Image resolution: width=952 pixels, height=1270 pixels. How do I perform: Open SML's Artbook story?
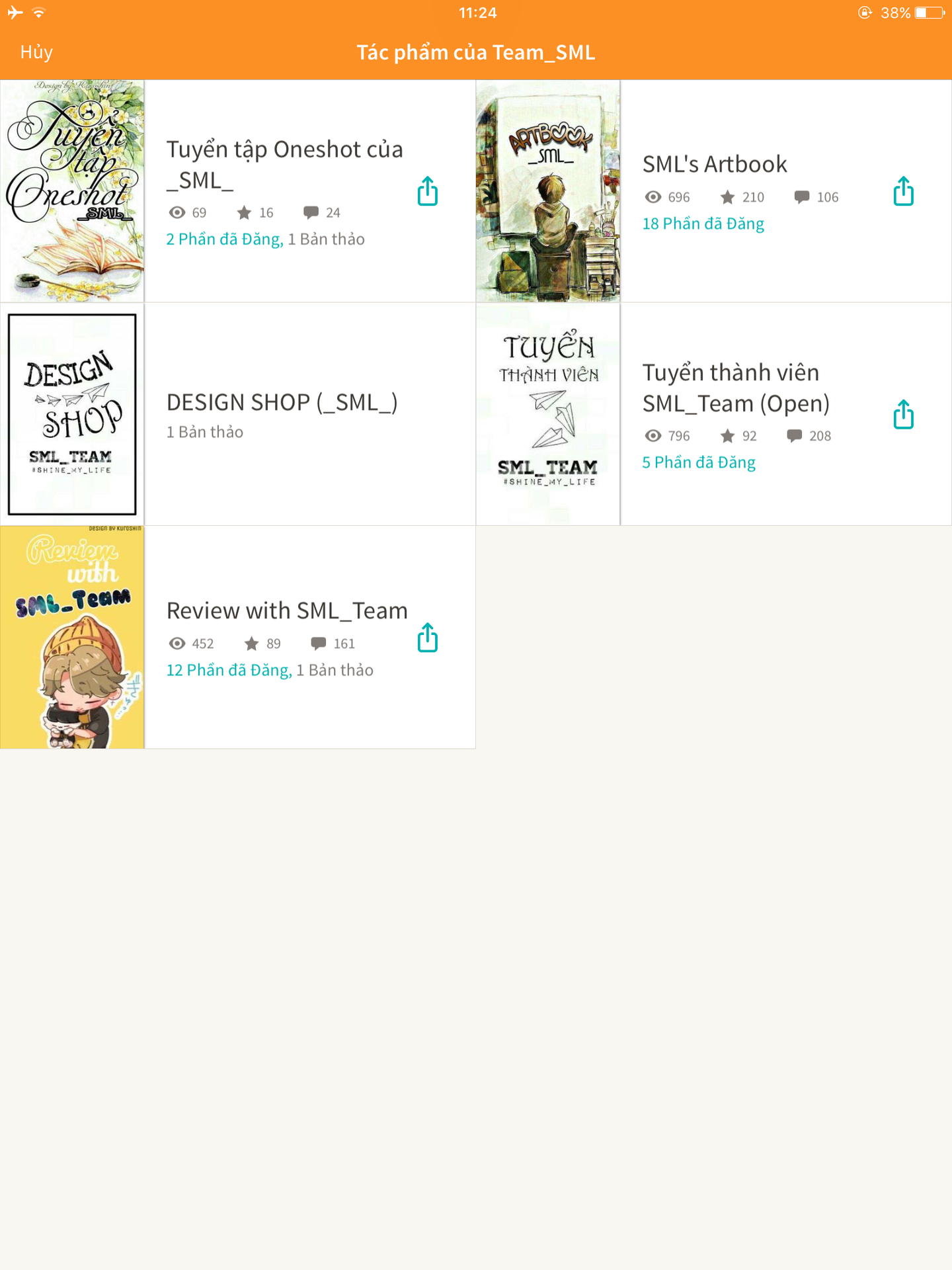pyautogui.click(x=715, y=164)
